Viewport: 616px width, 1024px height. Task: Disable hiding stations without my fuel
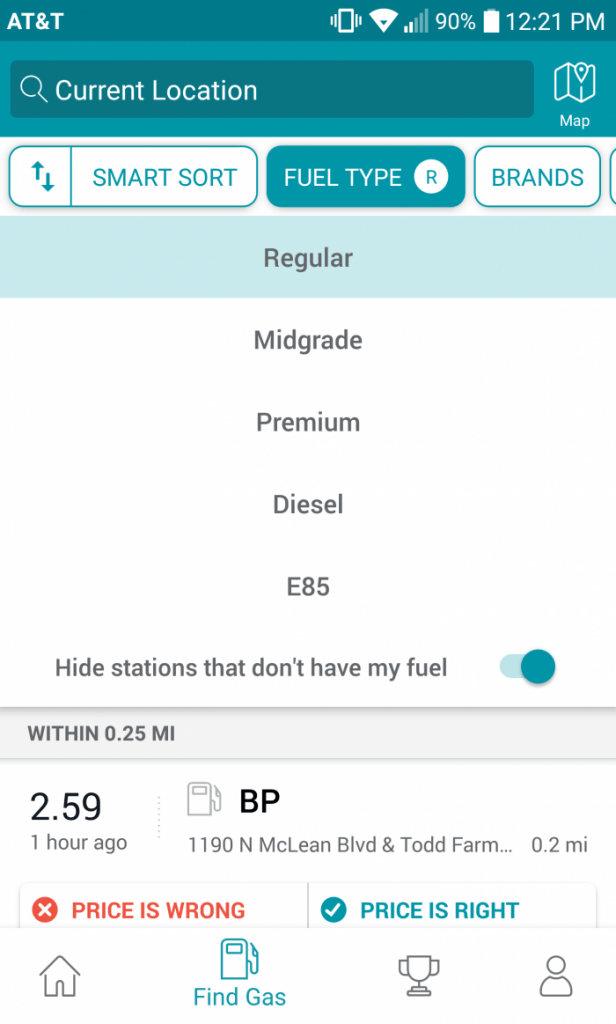pos(527,667)
